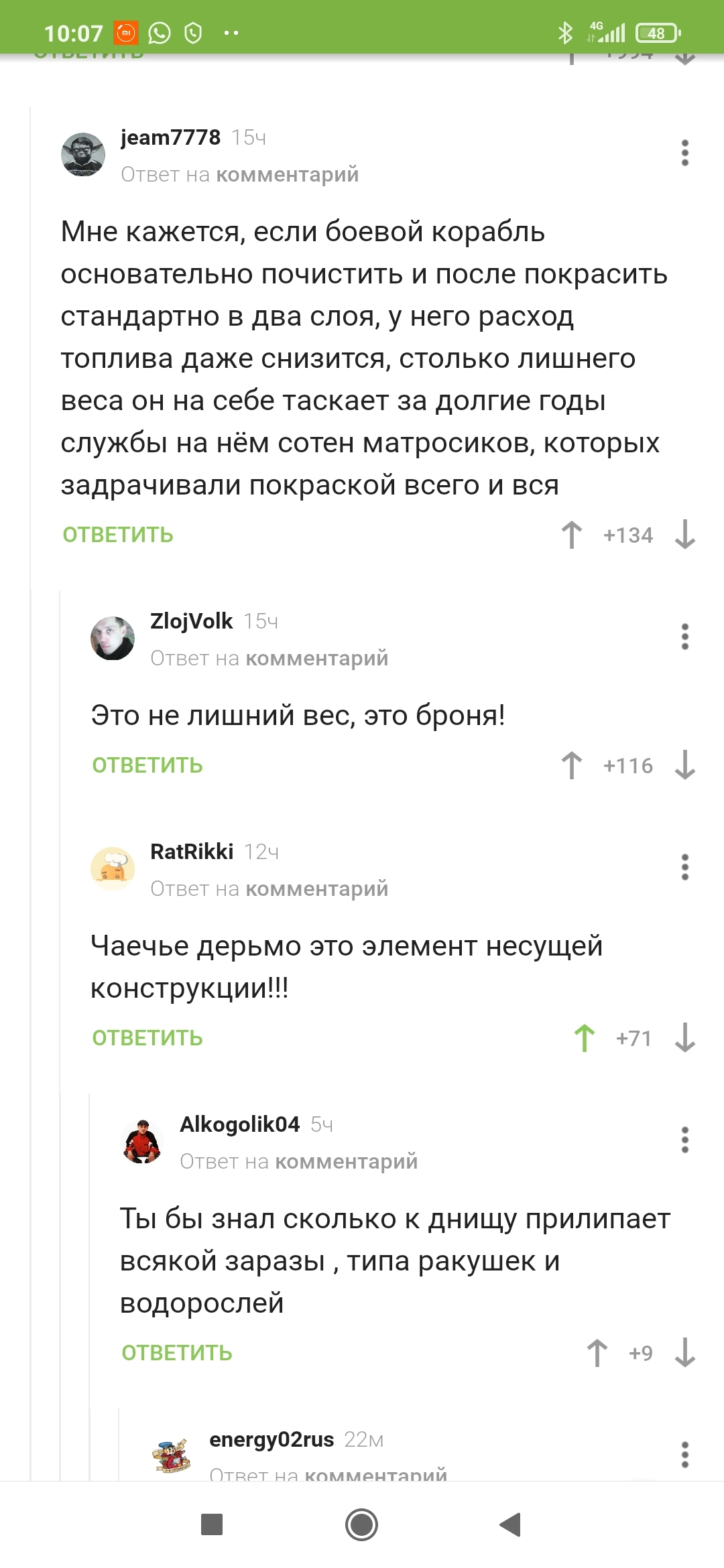Open ZlojVolk's comment options menu
The width and height of the screenshot is (724, 1568).
(x=684, y=637)
